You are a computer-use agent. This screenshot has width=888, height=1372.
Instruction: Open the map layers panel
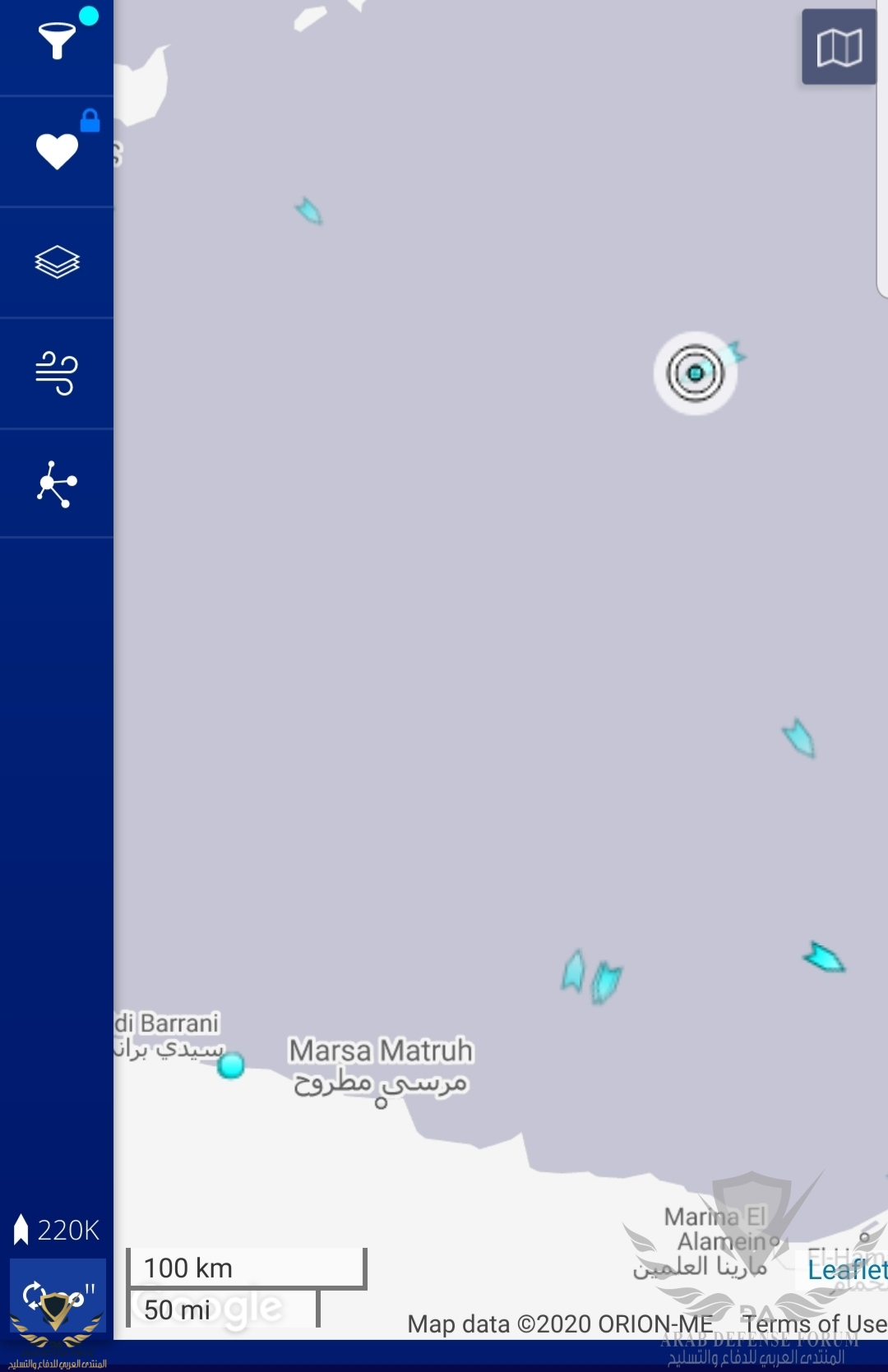tap(57, 262)
